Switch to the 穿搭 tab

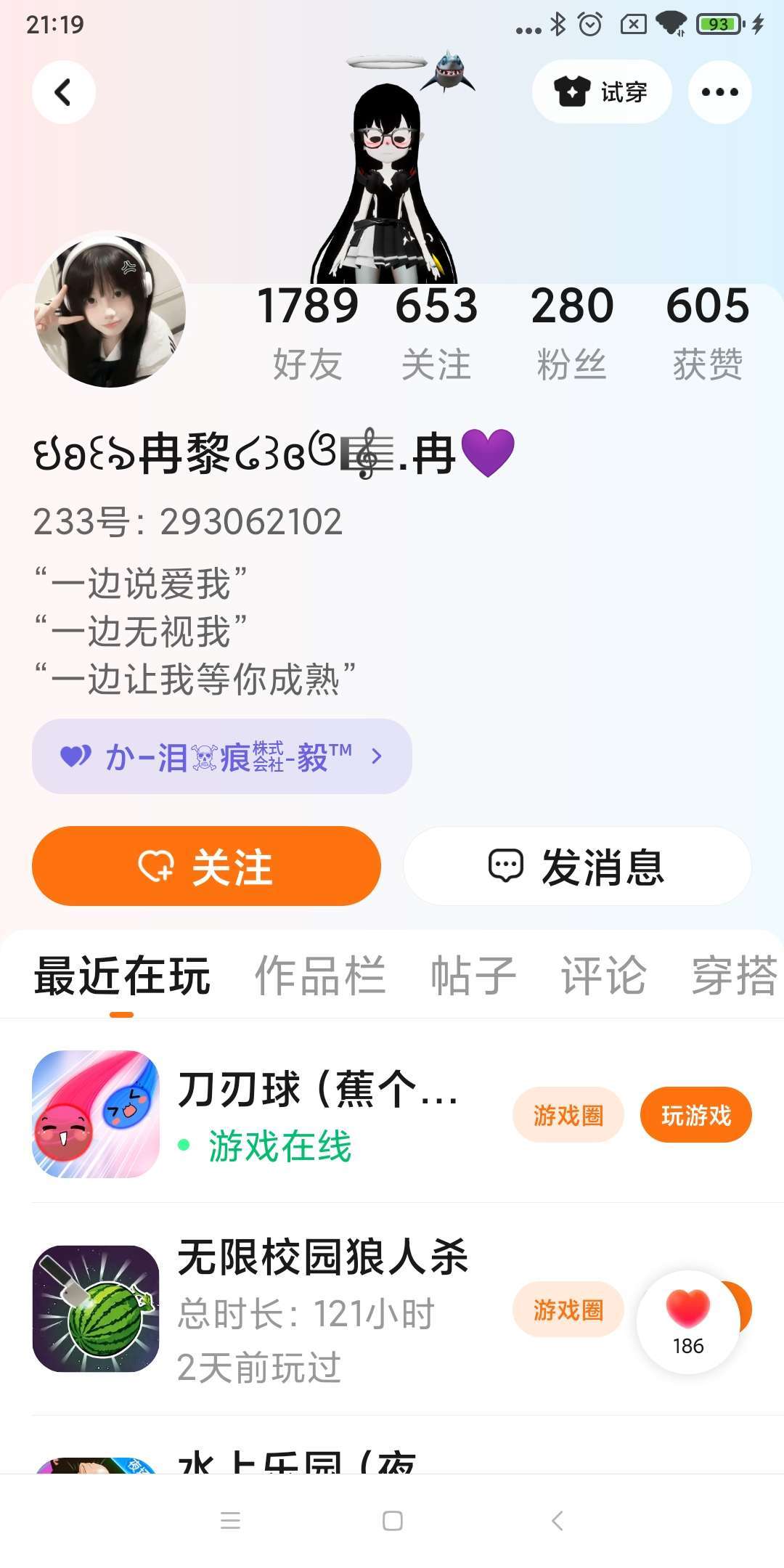[733, 975]
